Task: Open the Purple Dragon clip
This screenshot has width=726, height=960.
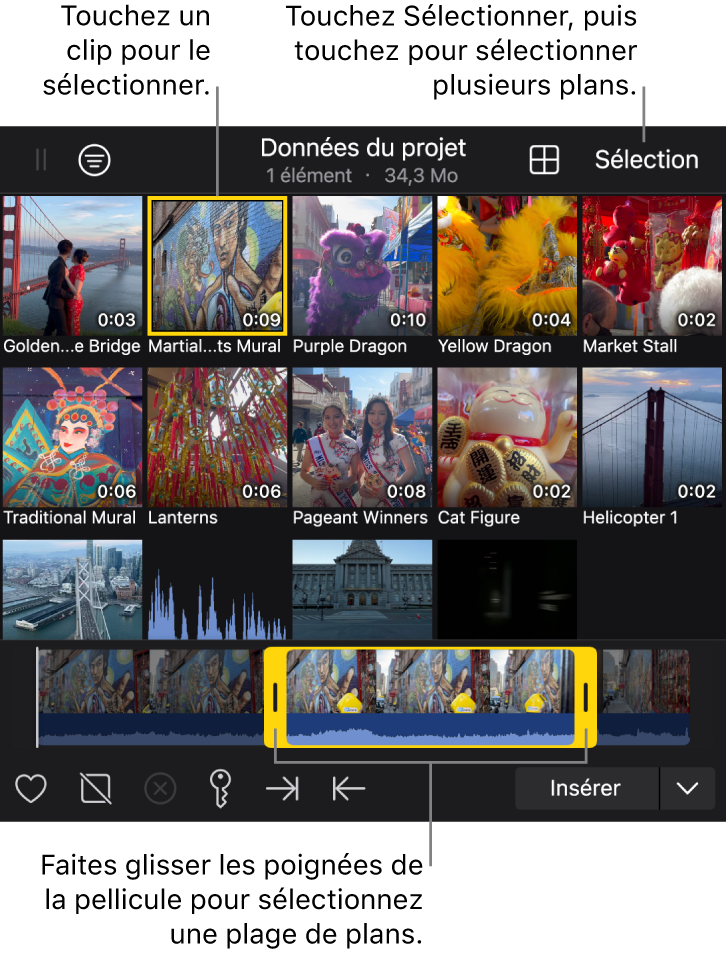Action: point(362,265)
